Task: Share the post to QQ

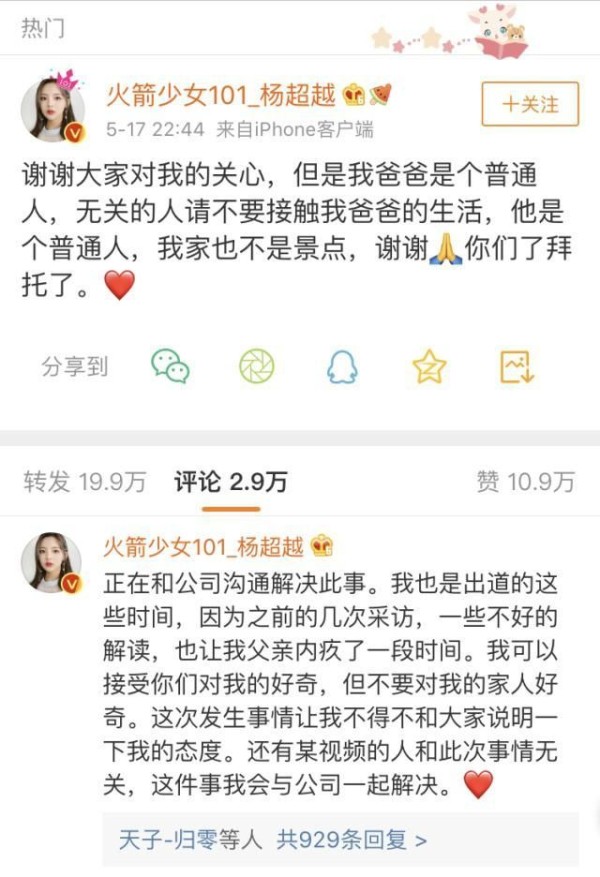Action: (342, 367)
